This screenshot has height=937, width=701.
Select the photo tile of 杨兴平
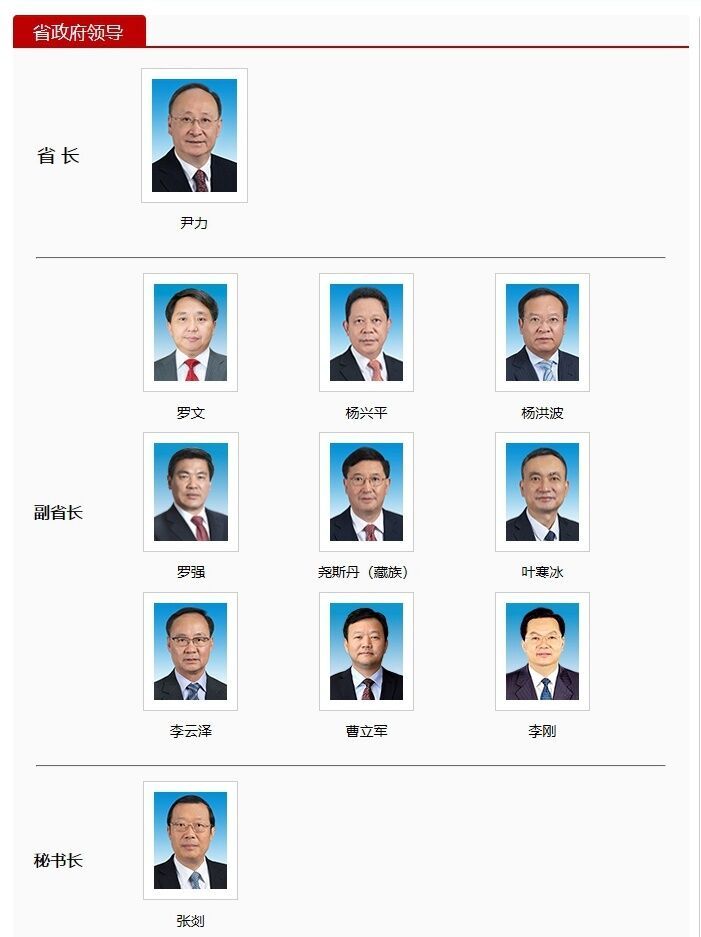pyautogui.click(x=366, y=332)
